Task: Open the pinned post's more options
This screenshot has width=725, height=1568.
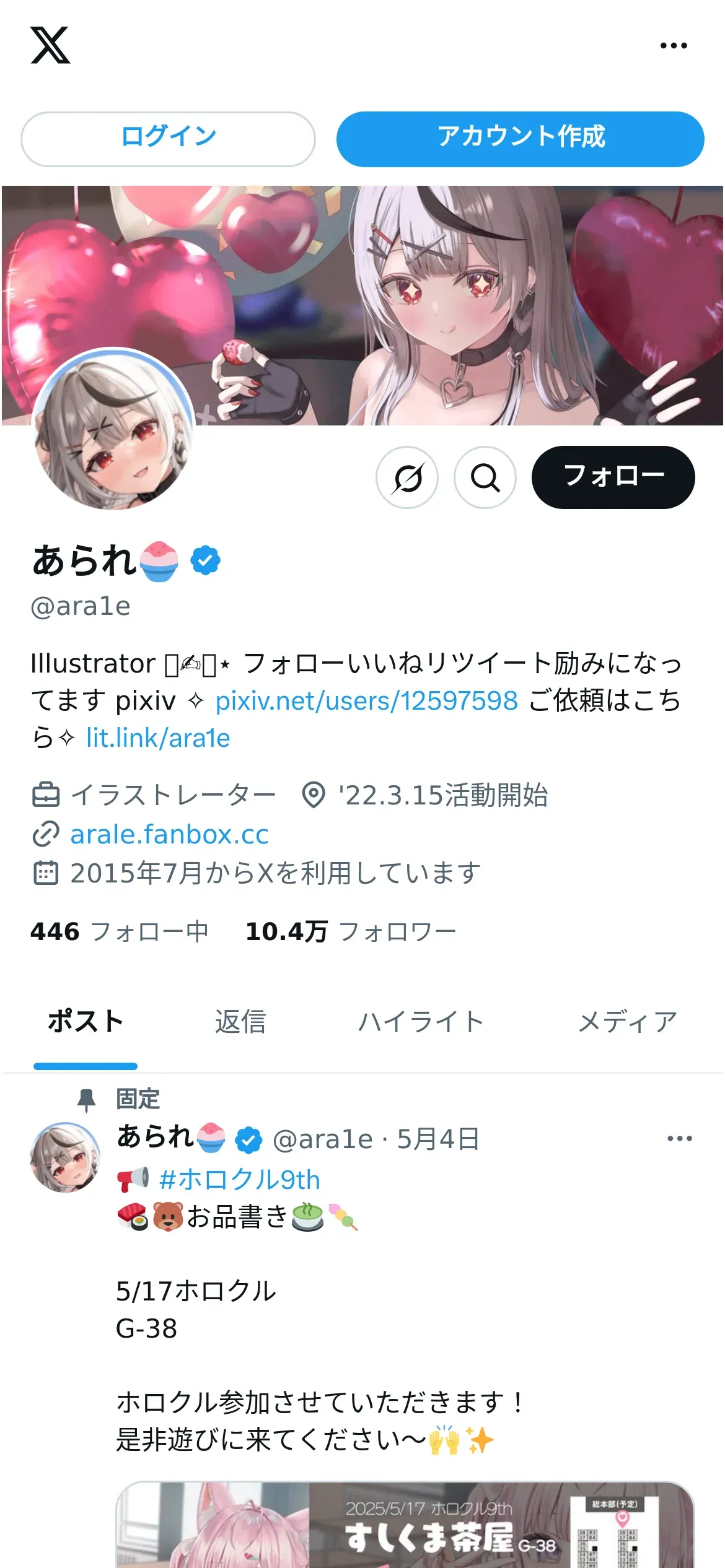Action: point(680,1138)
